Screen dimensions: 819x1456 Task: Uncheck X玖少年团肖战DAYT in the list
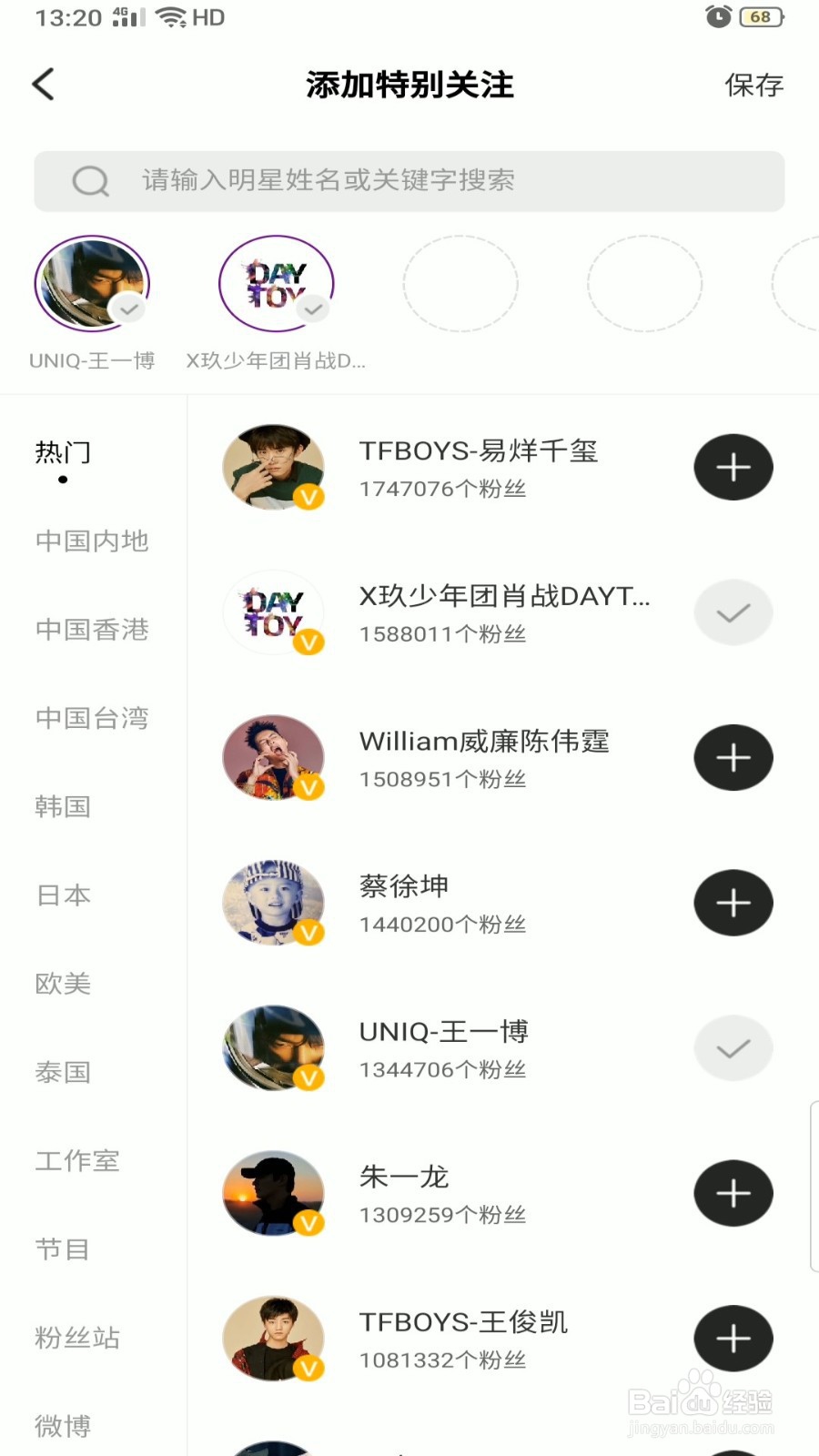tap(733, 612)
